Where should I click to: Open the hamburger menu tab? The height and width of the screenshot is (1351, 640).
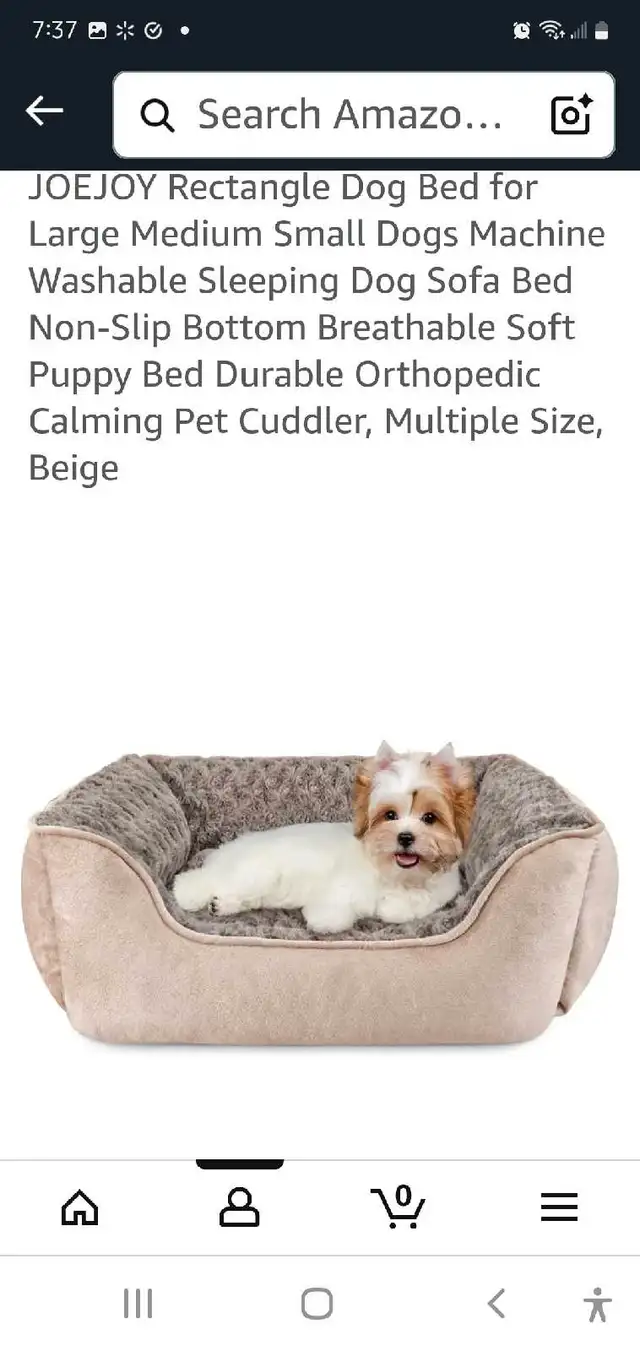(559, 1208)
